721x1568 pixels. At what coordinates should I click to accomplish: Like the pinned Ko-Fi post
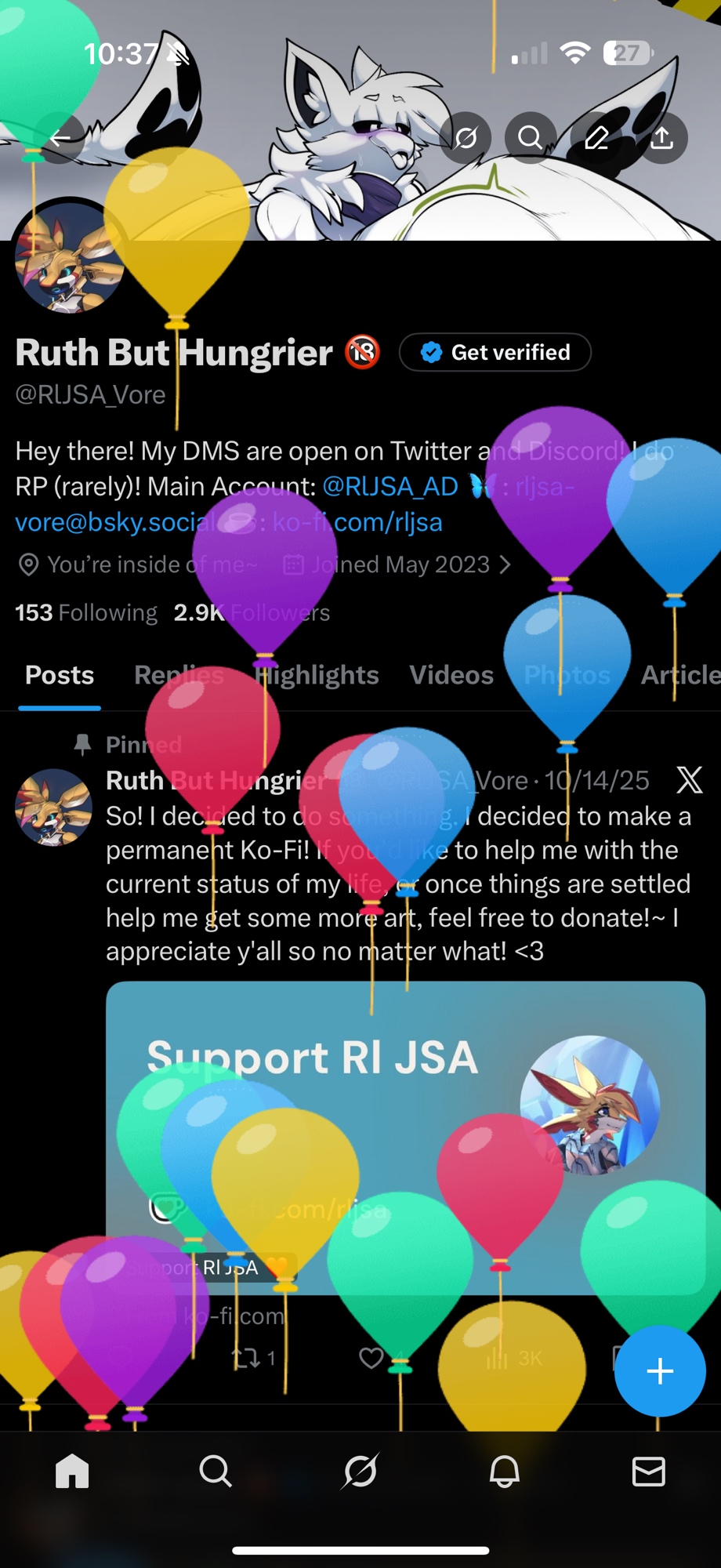pos(371,1357)
